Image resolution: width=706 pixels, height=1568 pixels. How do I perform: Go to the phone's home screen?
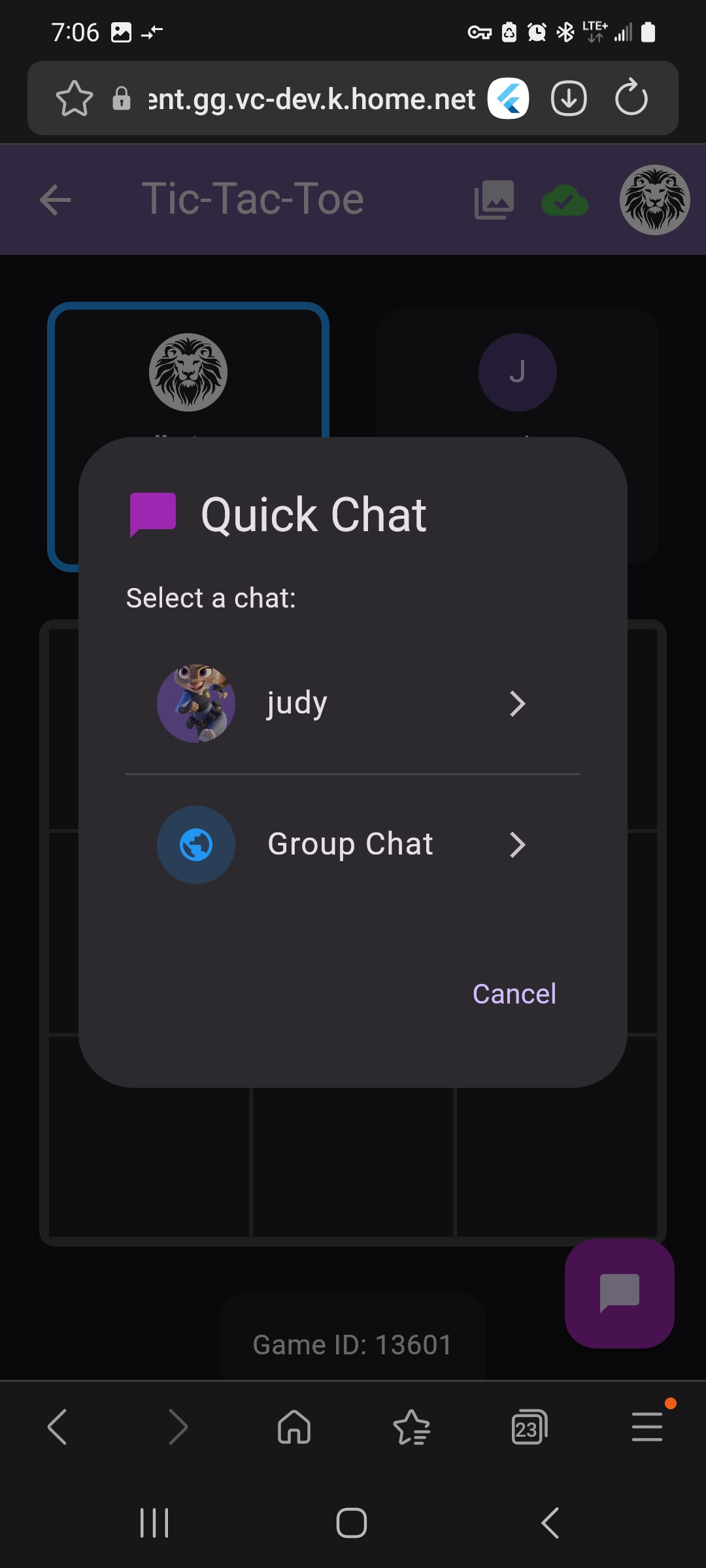tap(352, 1523)
